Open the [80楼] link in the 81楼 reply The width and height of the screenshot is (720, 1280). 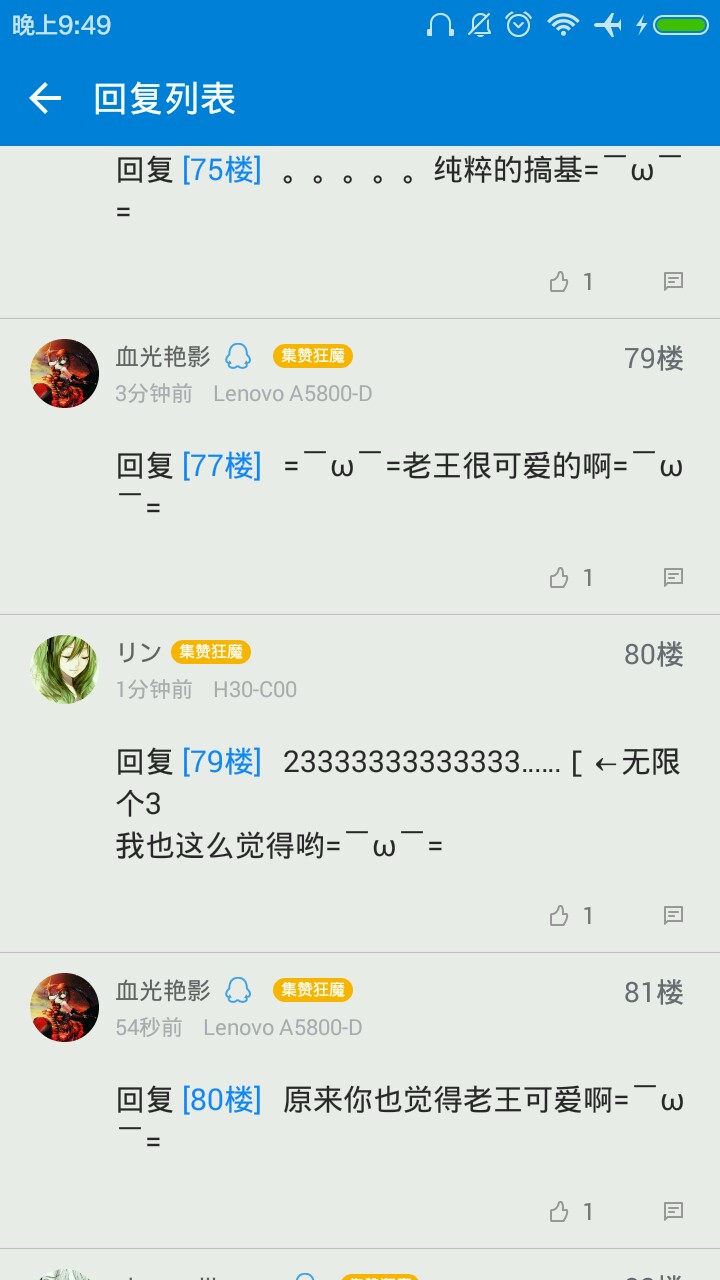pyautogui.click(x=221, y=1100)
